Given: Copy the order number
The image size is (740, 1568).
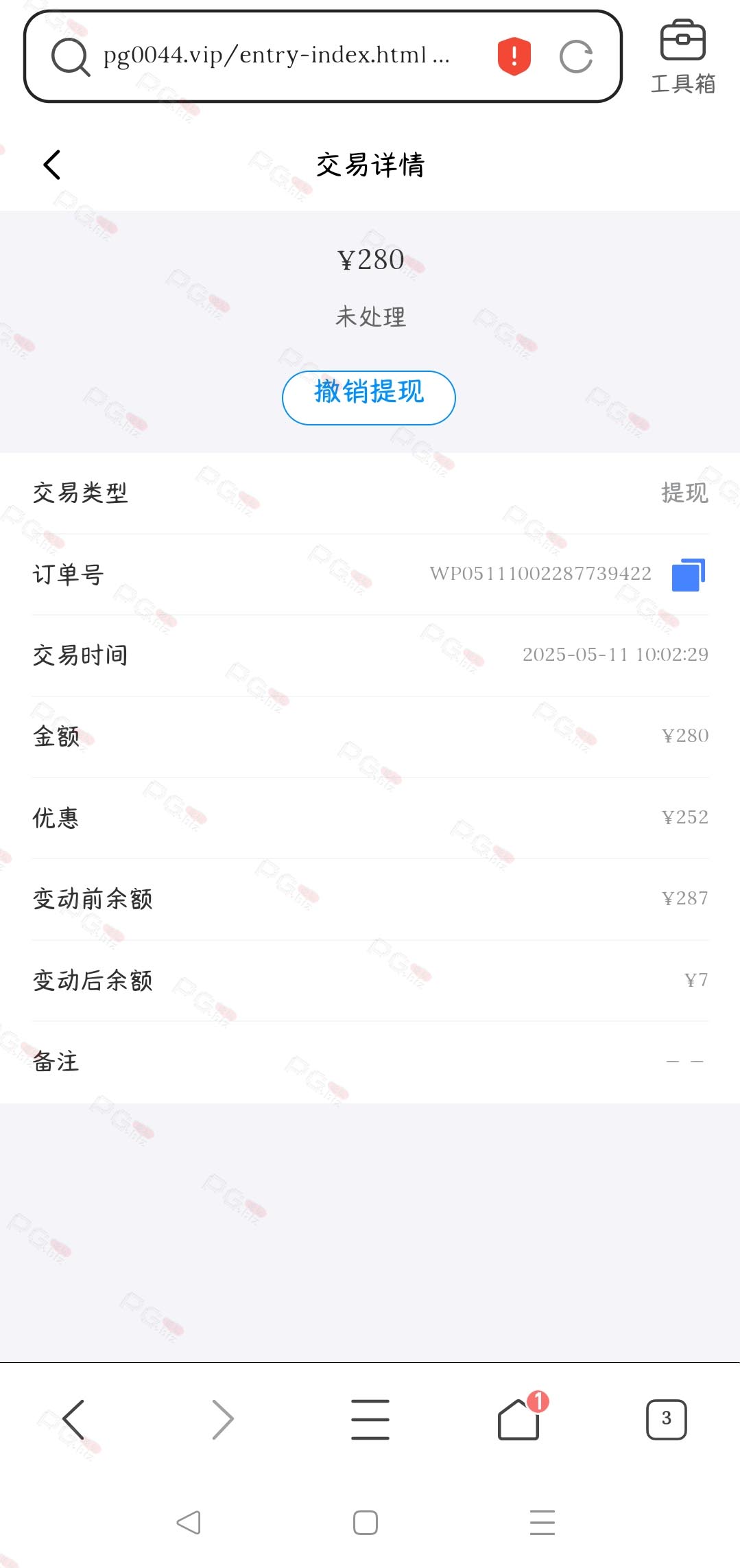Looking at the screenshot, I should coord(689,574).
